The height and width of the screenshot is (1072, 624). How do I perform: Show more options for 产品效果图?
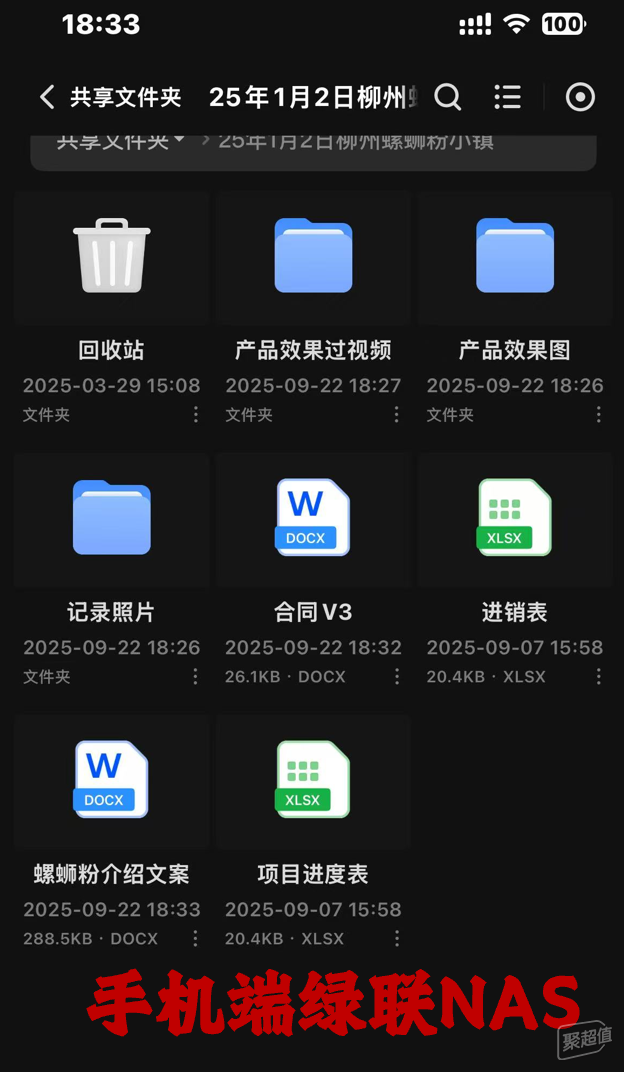point(599,414)
